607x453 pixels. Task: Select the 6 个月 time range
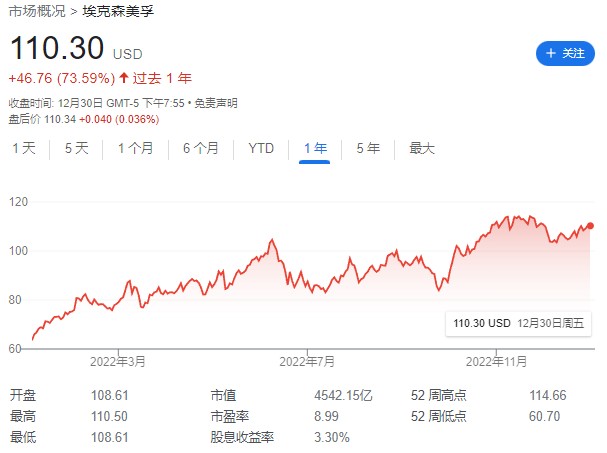[201, 148]
